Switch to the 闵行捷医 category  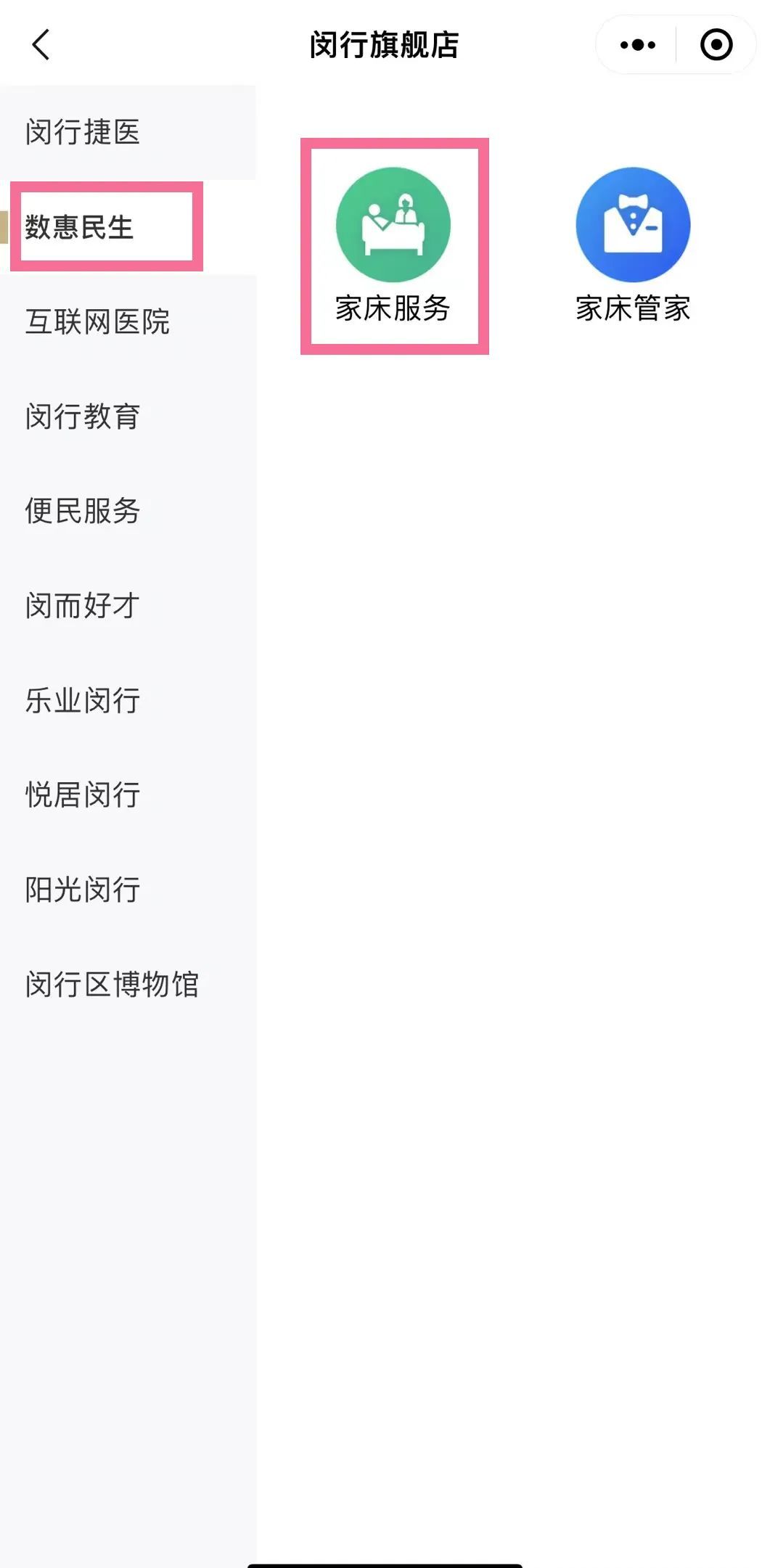coord(83,132)
